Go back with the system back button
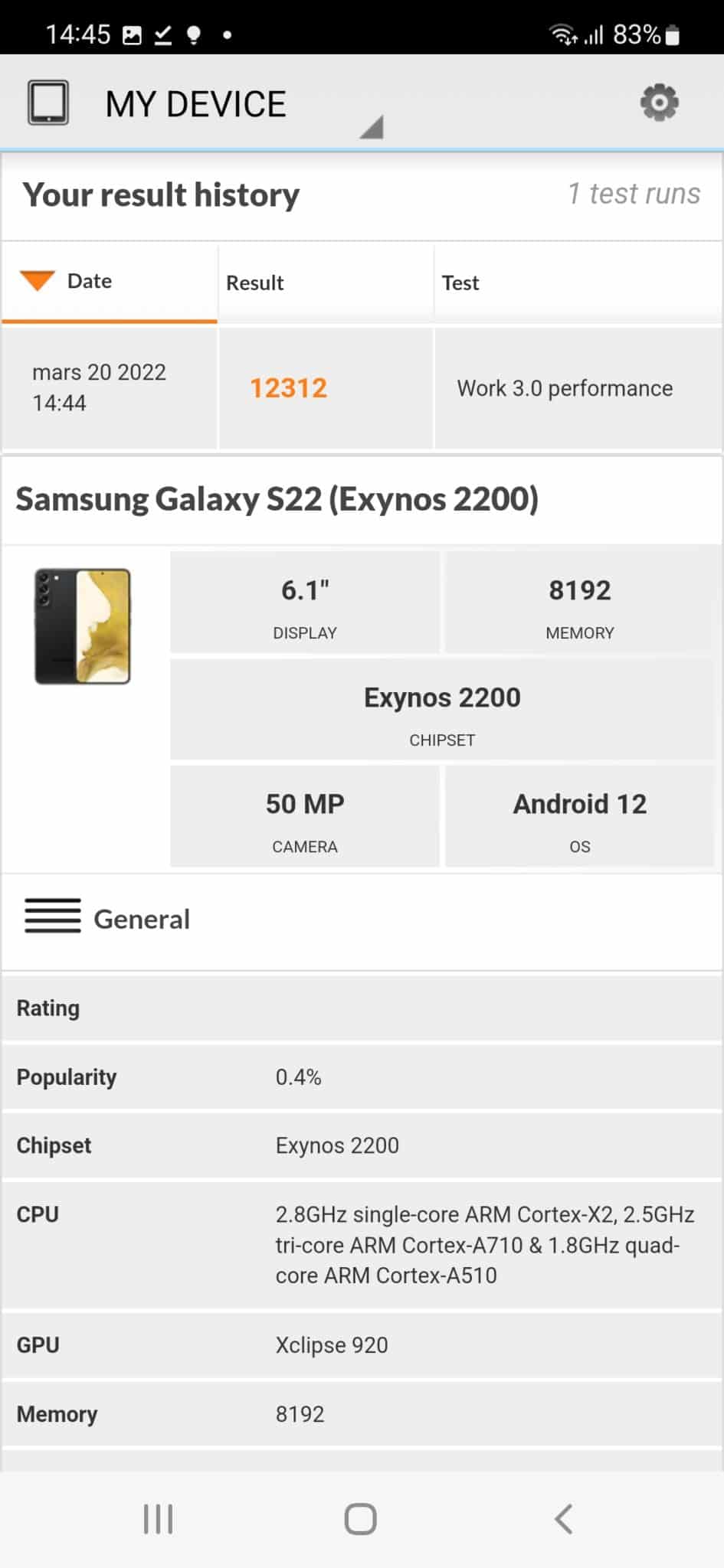724x1568 pixels. tap(564, 1519)
